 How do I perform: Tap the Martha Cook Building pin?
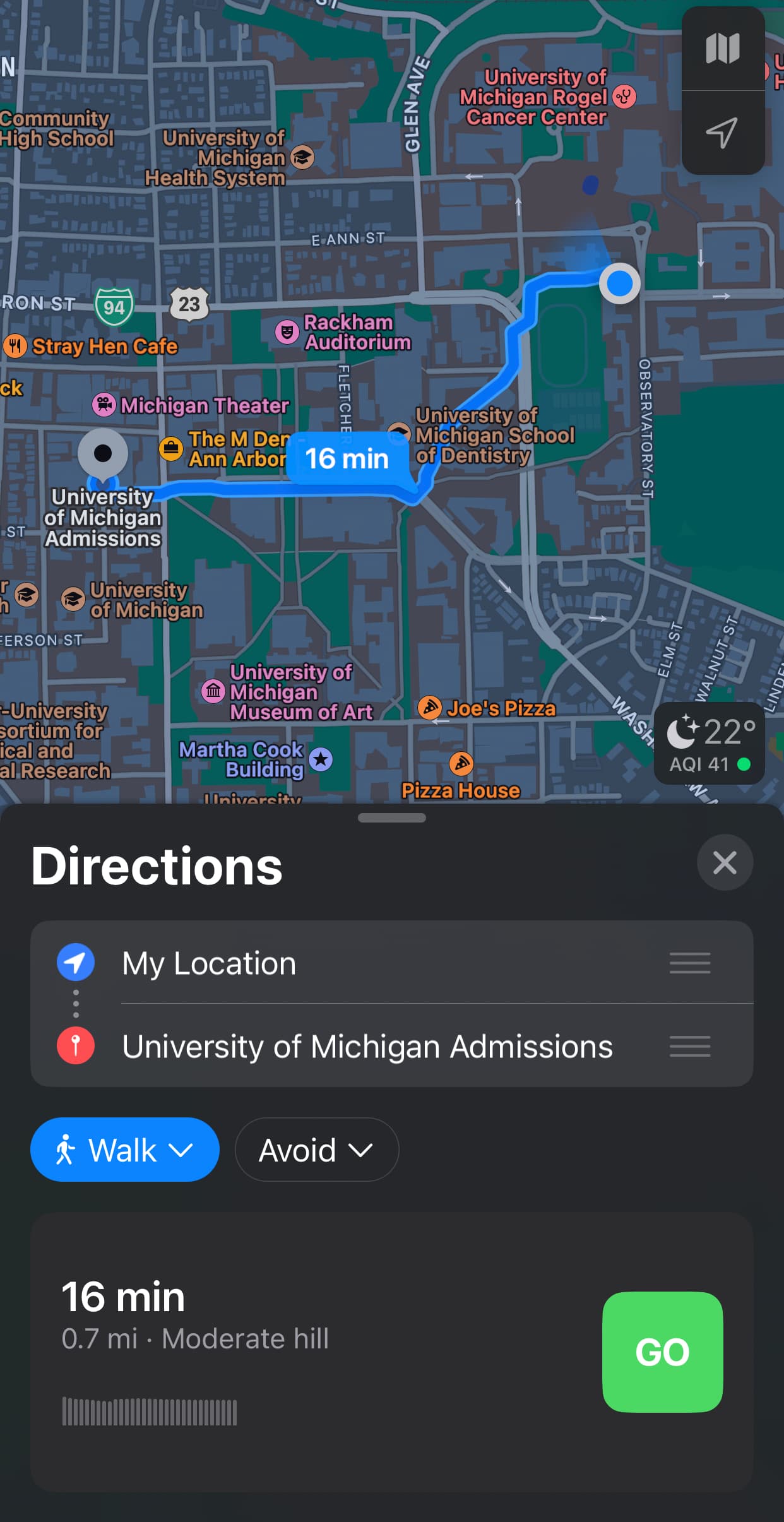coord(321,759)
